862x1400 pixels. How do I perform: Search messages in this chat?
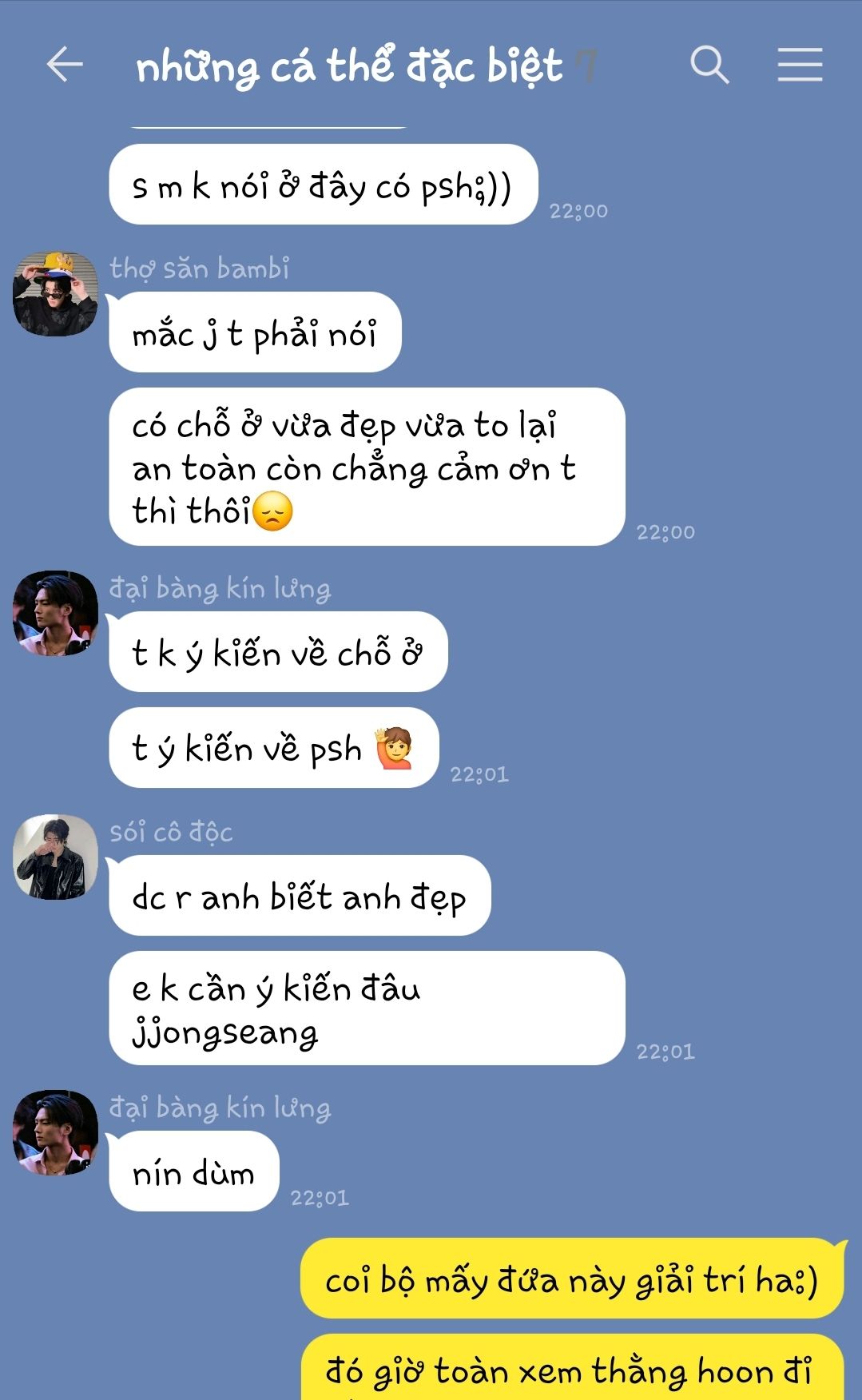(709, 65)
